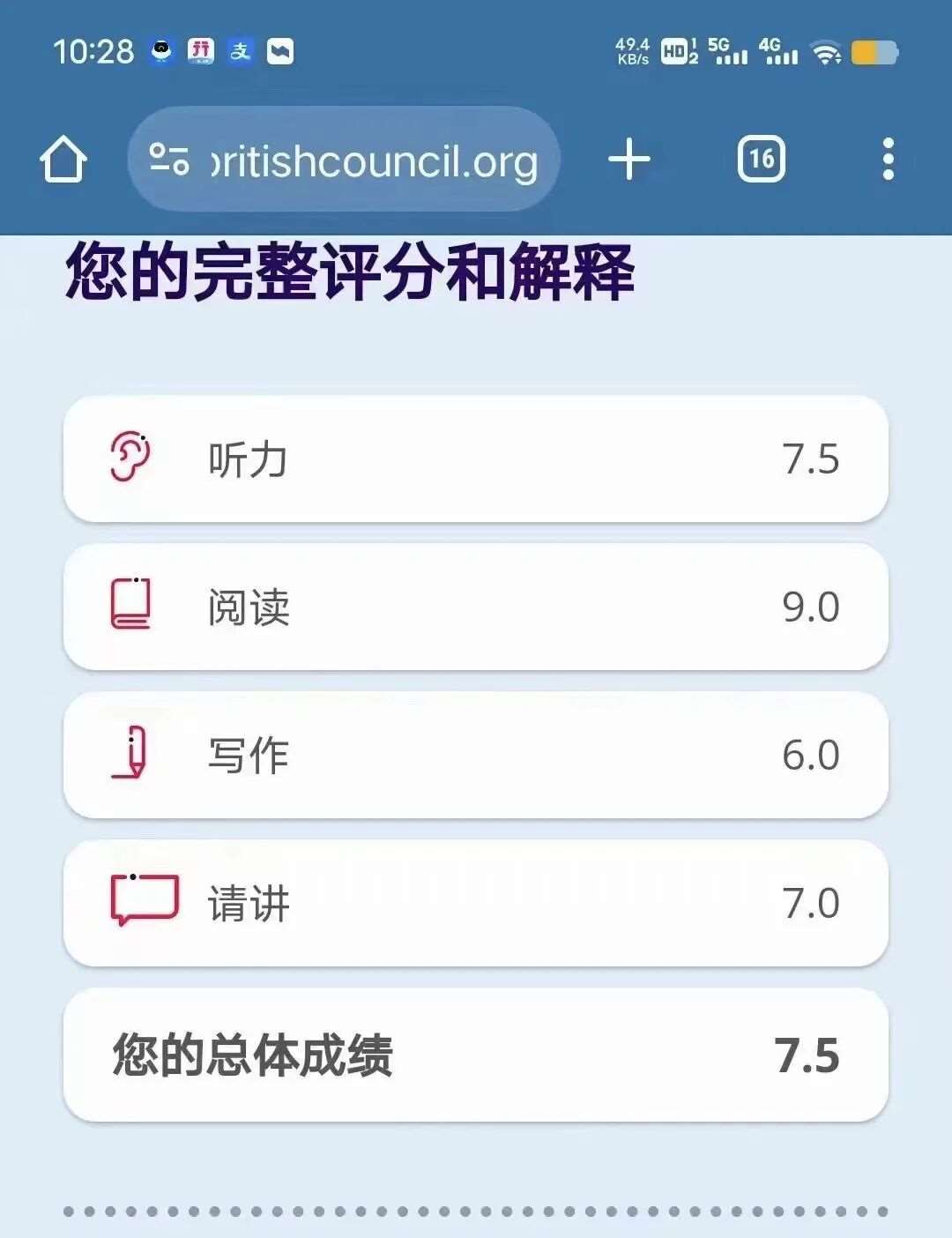952x1238 pixels.
Task: Tap the book icon next to 阅读
Action: pyautogui.click(x=130, y=607)
